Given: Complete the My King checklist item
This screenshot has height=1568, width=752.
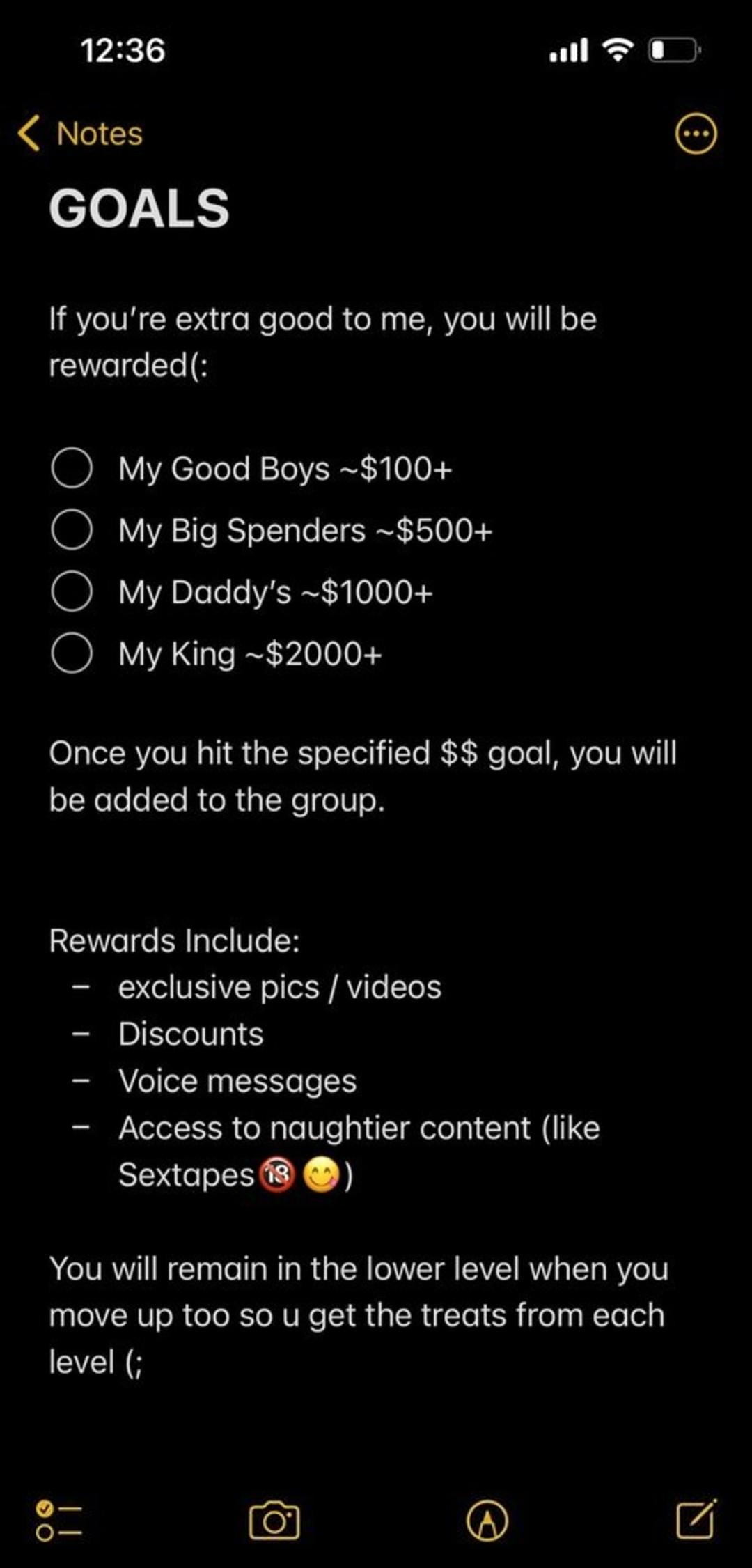Looking at the screenshot, I should (72, 654).
